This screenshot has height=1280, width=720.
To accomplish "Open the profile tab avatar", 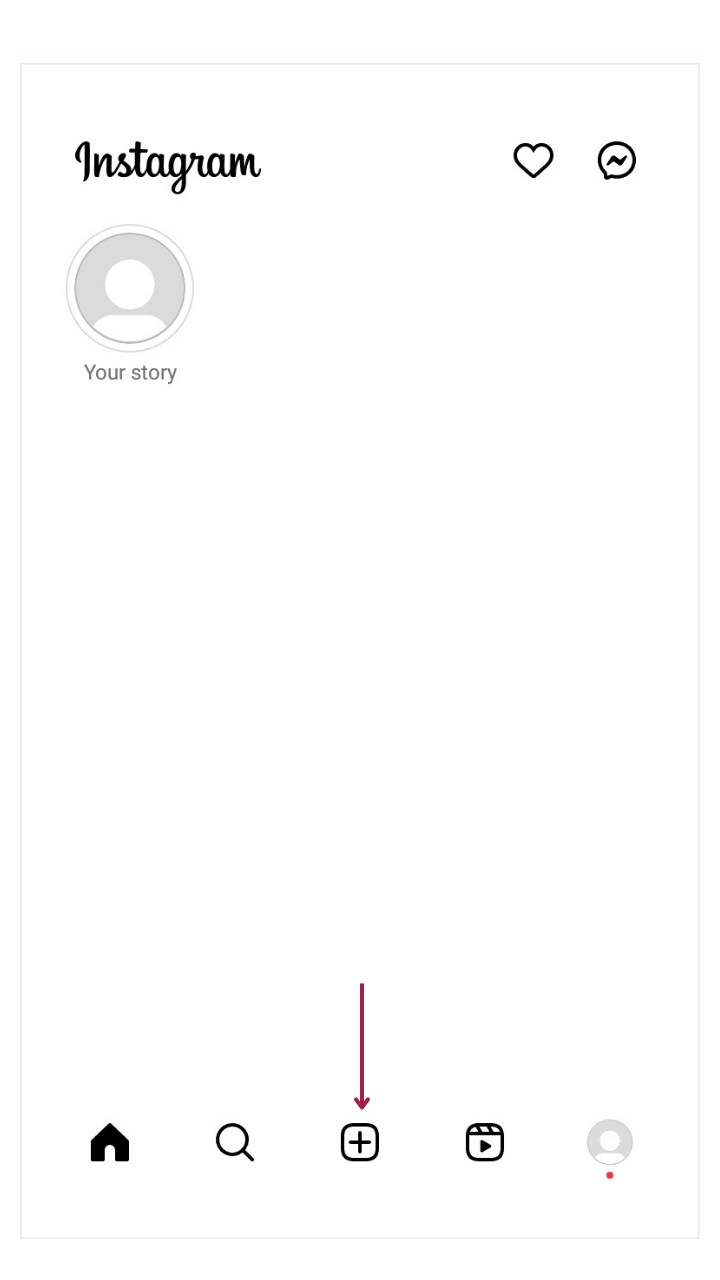I will point(610,1142).
